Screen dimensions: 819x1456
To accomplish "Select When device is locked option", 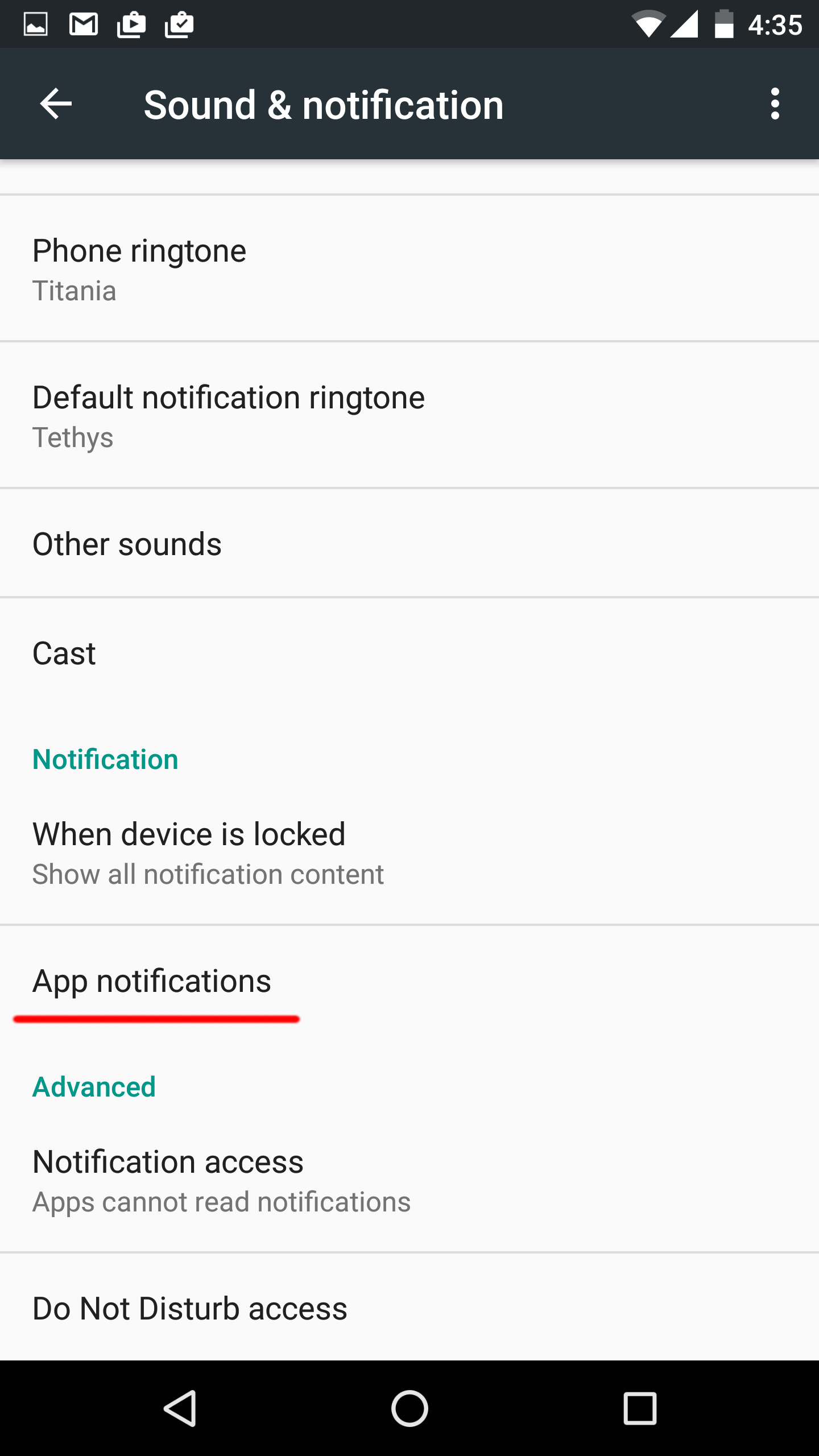I will click(409, 853).
